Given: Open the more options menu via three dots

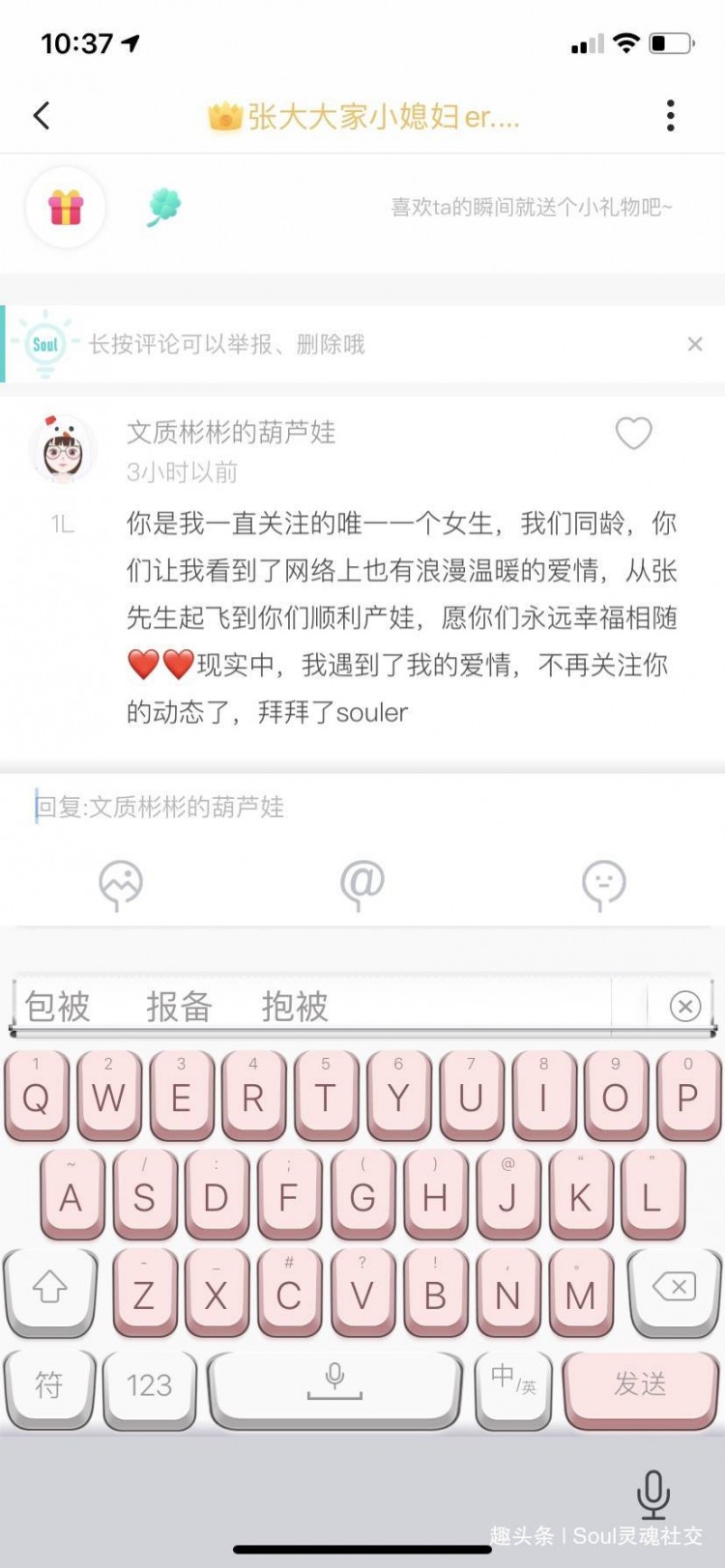Looking at the screenshot, I should [x=670, y=114].
